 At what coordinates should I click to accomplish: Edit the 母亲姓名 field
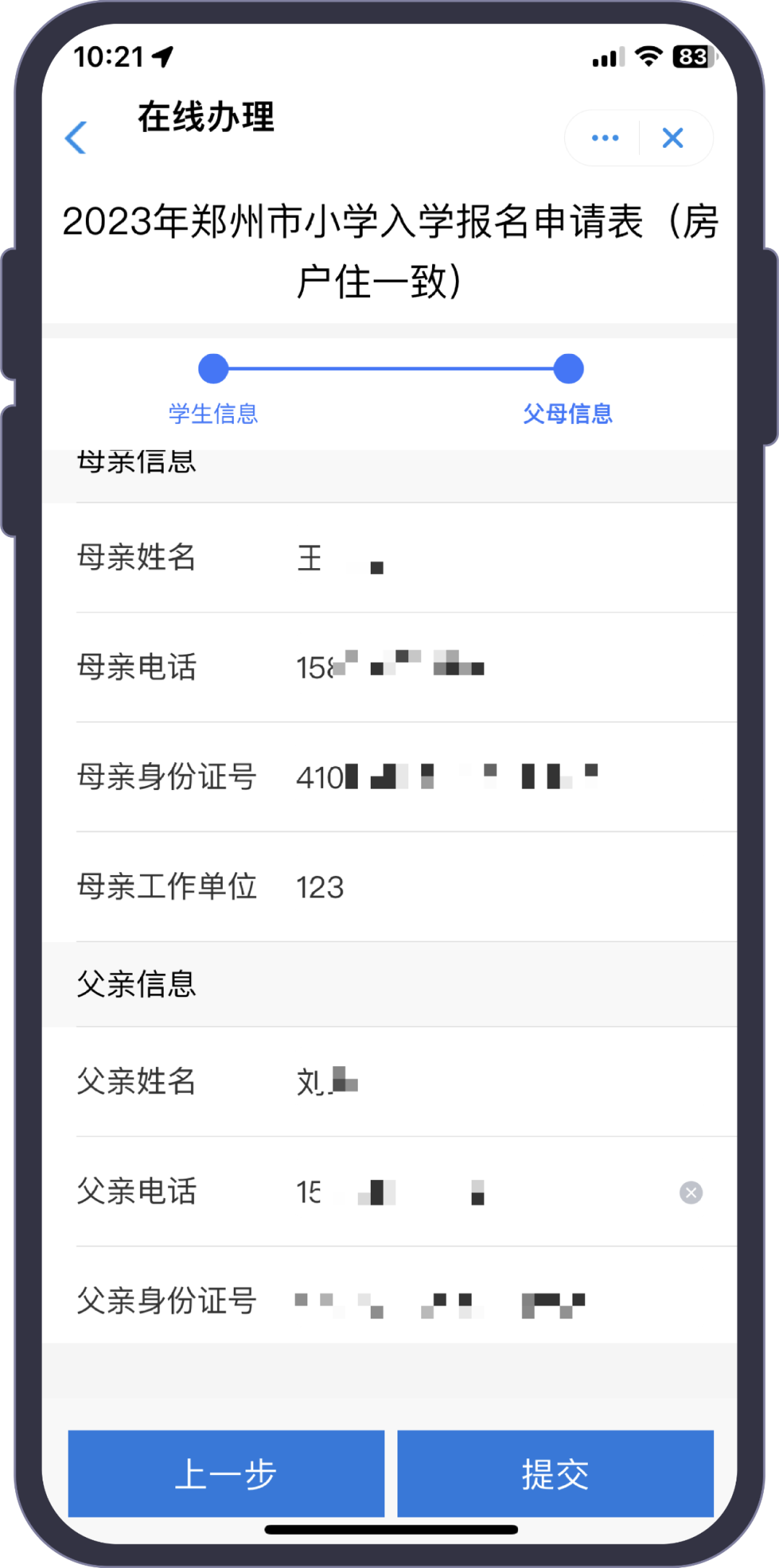click(x=433, y=559)
